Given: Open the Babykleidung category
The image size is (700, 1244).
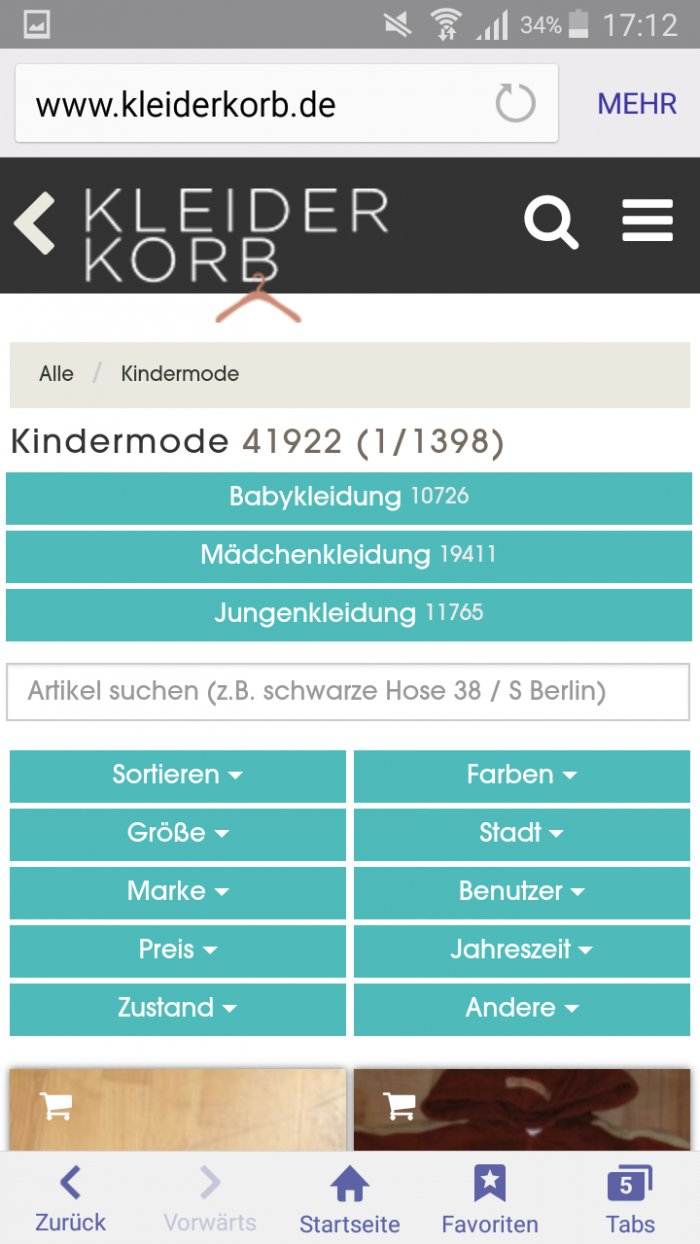Looking at the screenshot, I should click(349, 497).
